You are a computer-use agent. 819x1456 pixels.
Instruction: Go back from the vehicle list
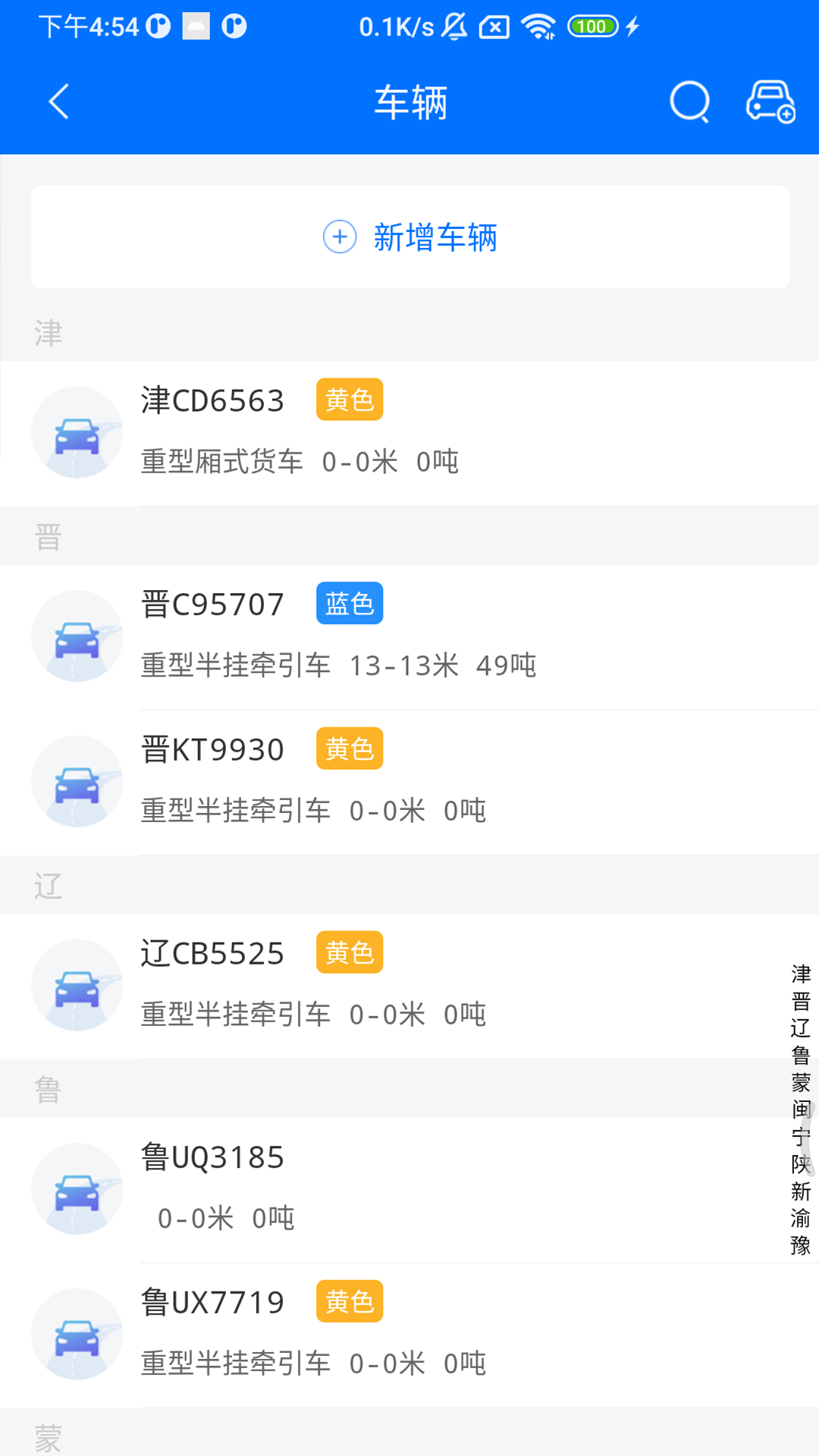pos(58,102)
